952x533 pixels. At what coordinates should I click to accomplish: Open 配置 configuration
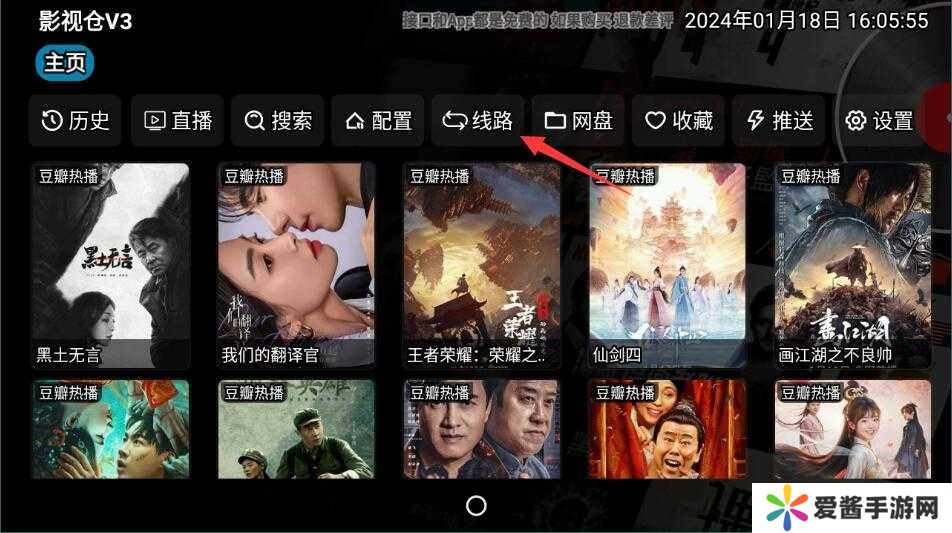(x=377, y=121)
